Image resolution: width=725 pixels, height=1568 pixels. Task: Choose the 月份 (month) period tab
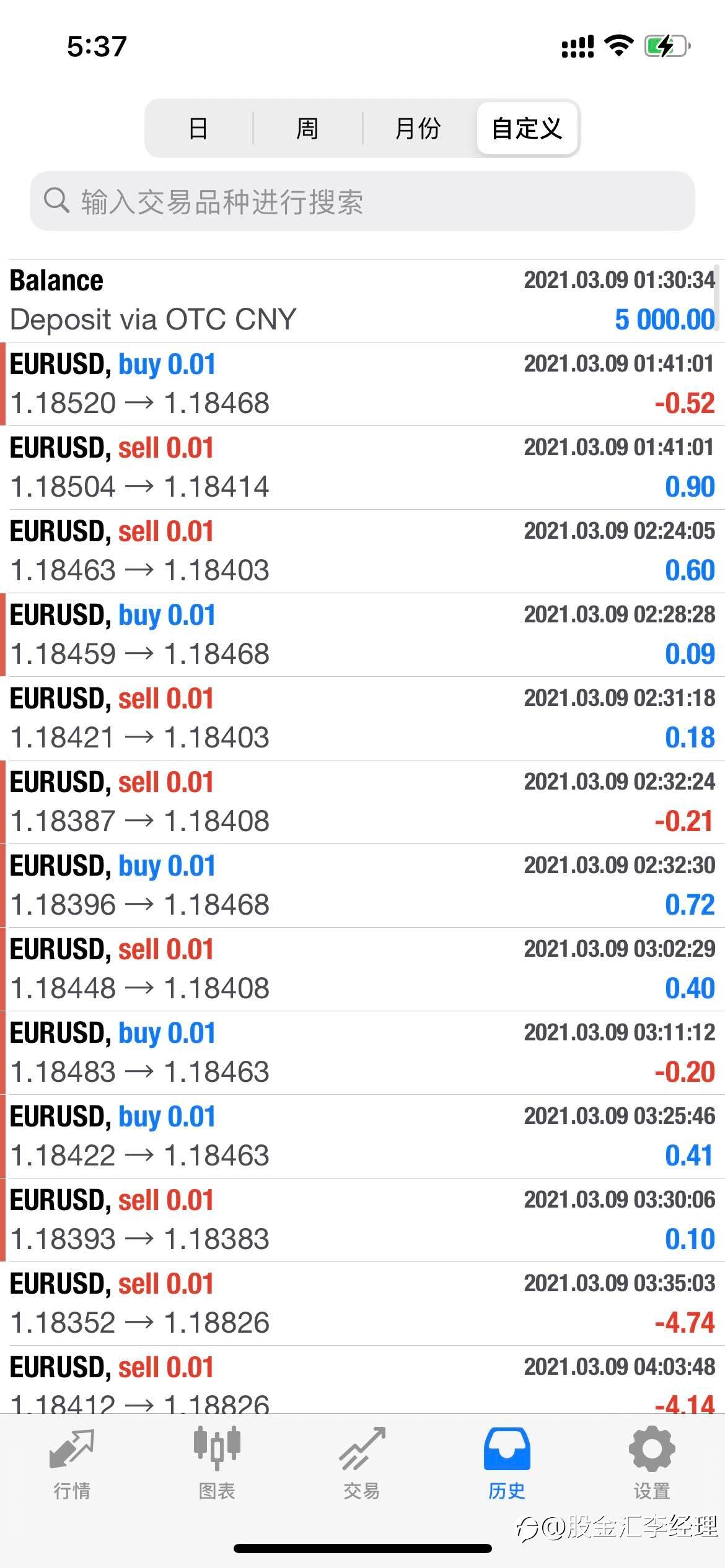click(x=418, y=129)
